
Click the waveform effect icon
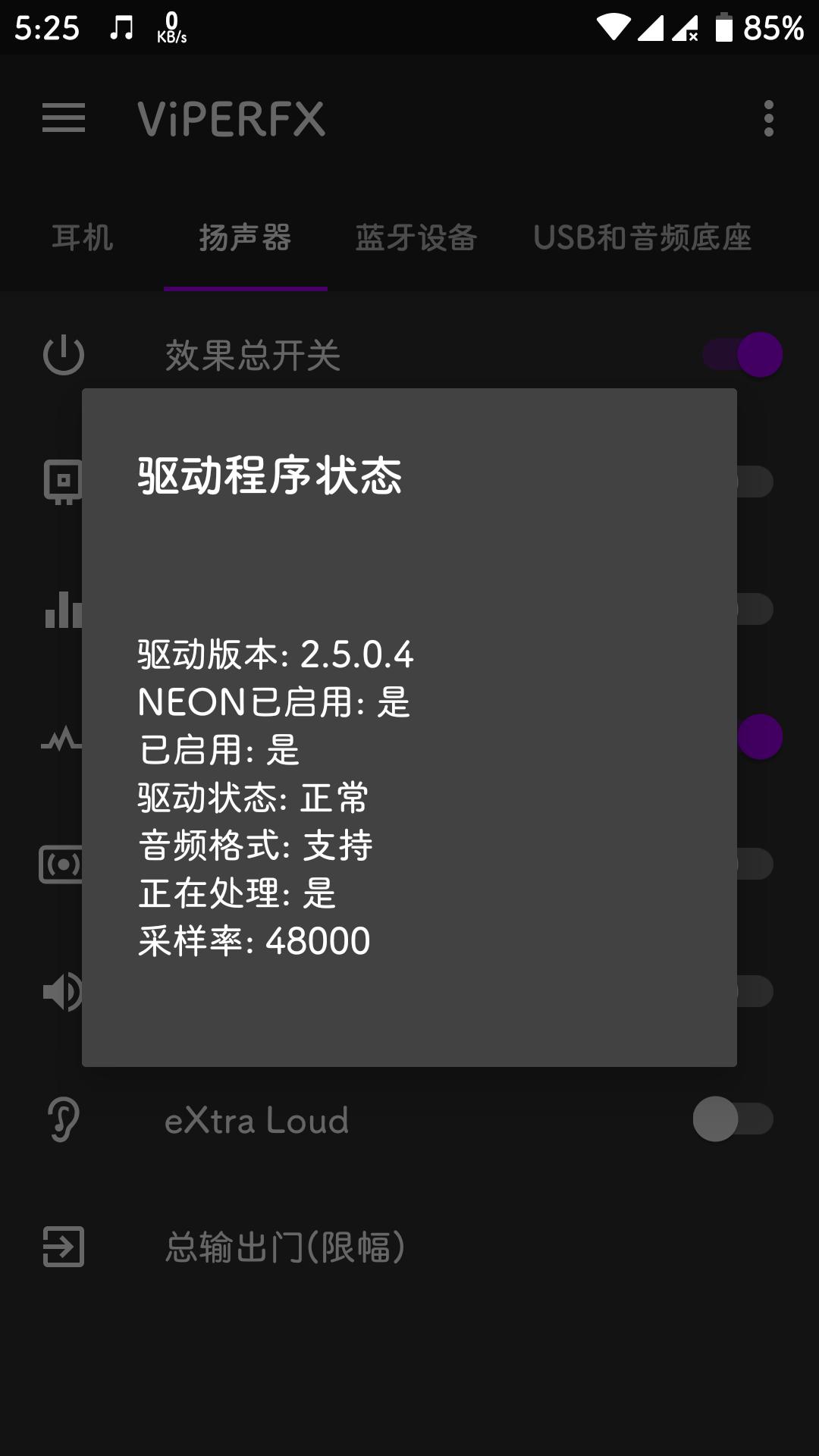63,736
